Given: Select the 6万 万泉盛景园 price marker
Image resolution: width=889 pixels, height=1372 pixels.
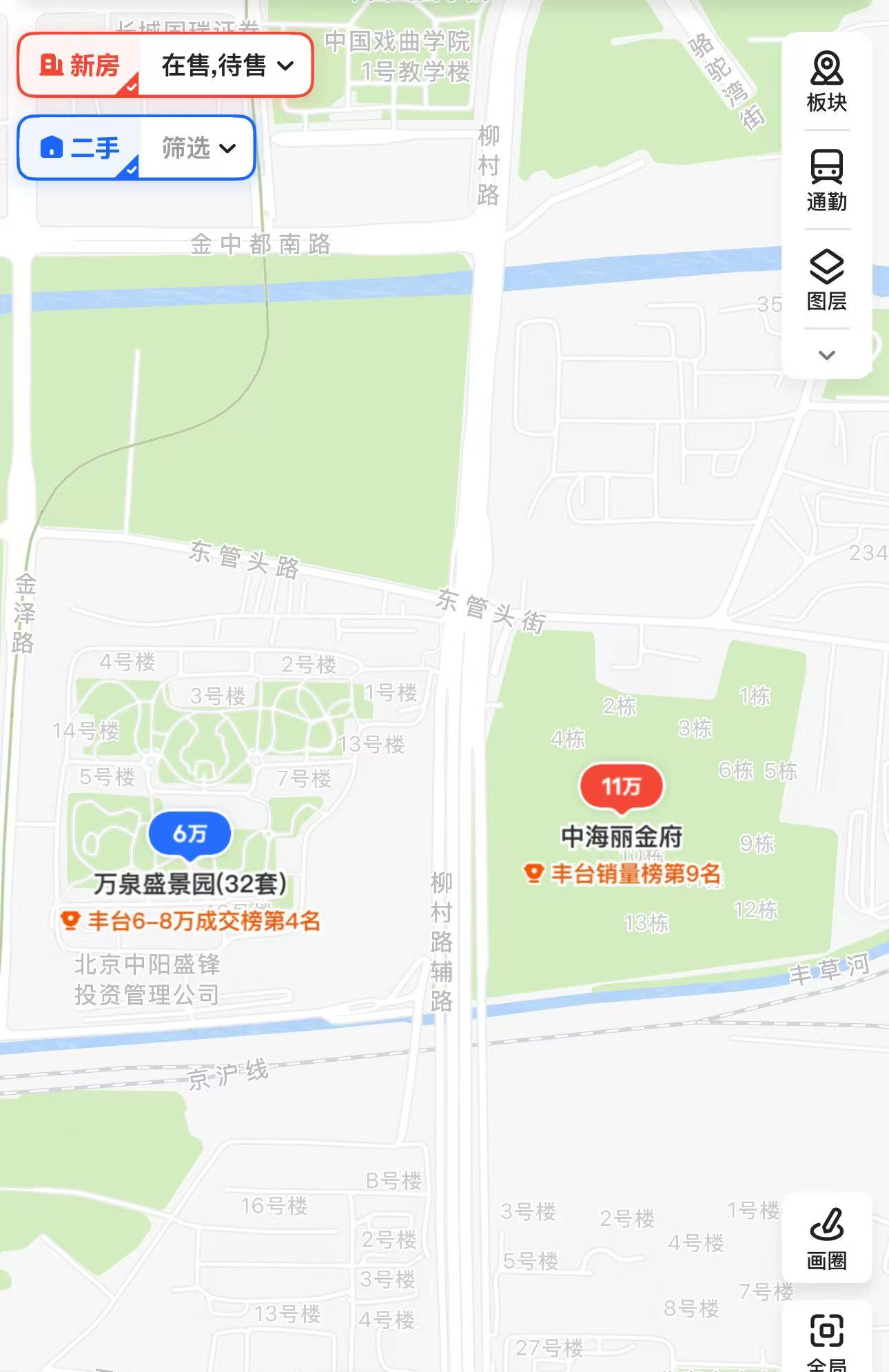Looking at the screenshot, I should pos(190,834).
